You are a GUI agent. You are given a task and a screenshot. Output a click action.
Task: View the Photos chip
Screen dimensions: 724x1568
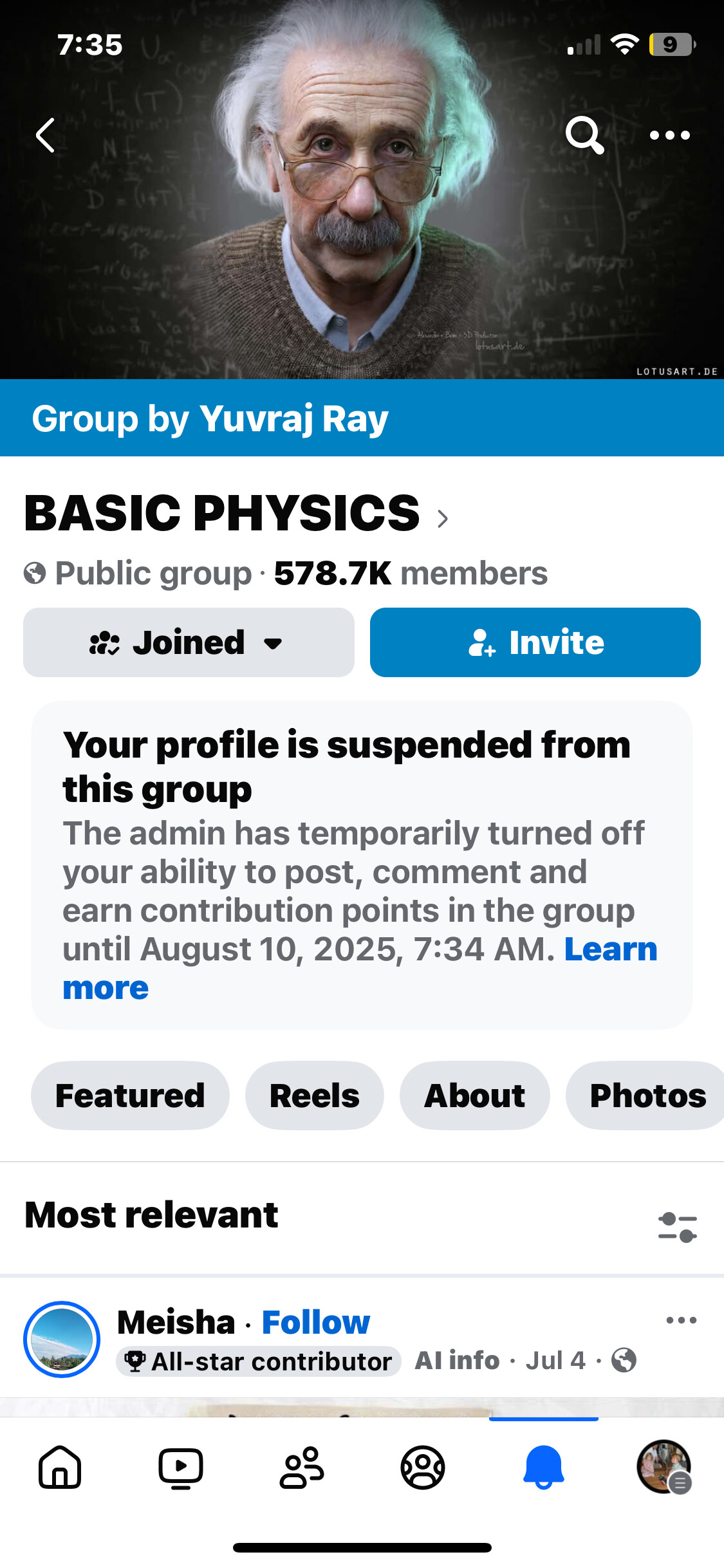coord(645,1096)
